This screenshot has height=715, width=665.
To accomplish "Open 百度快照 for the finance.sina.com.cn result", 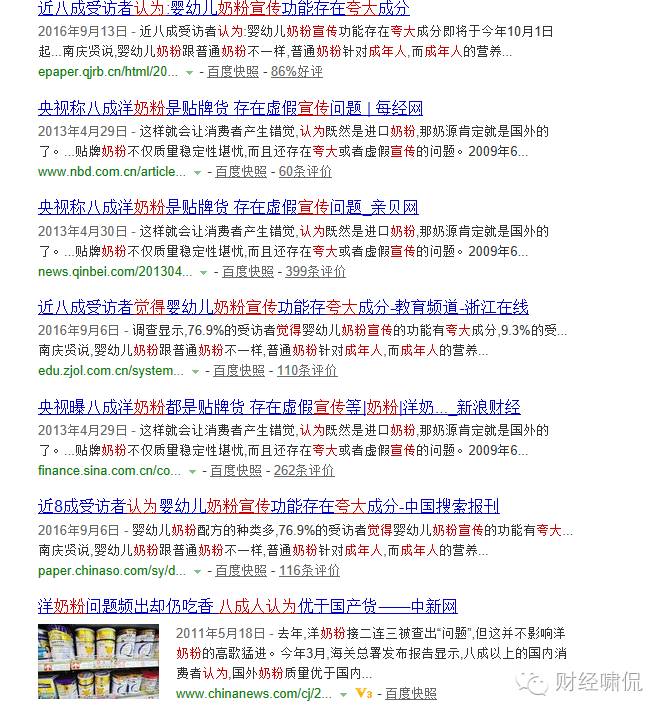I will tap(236, 471).
